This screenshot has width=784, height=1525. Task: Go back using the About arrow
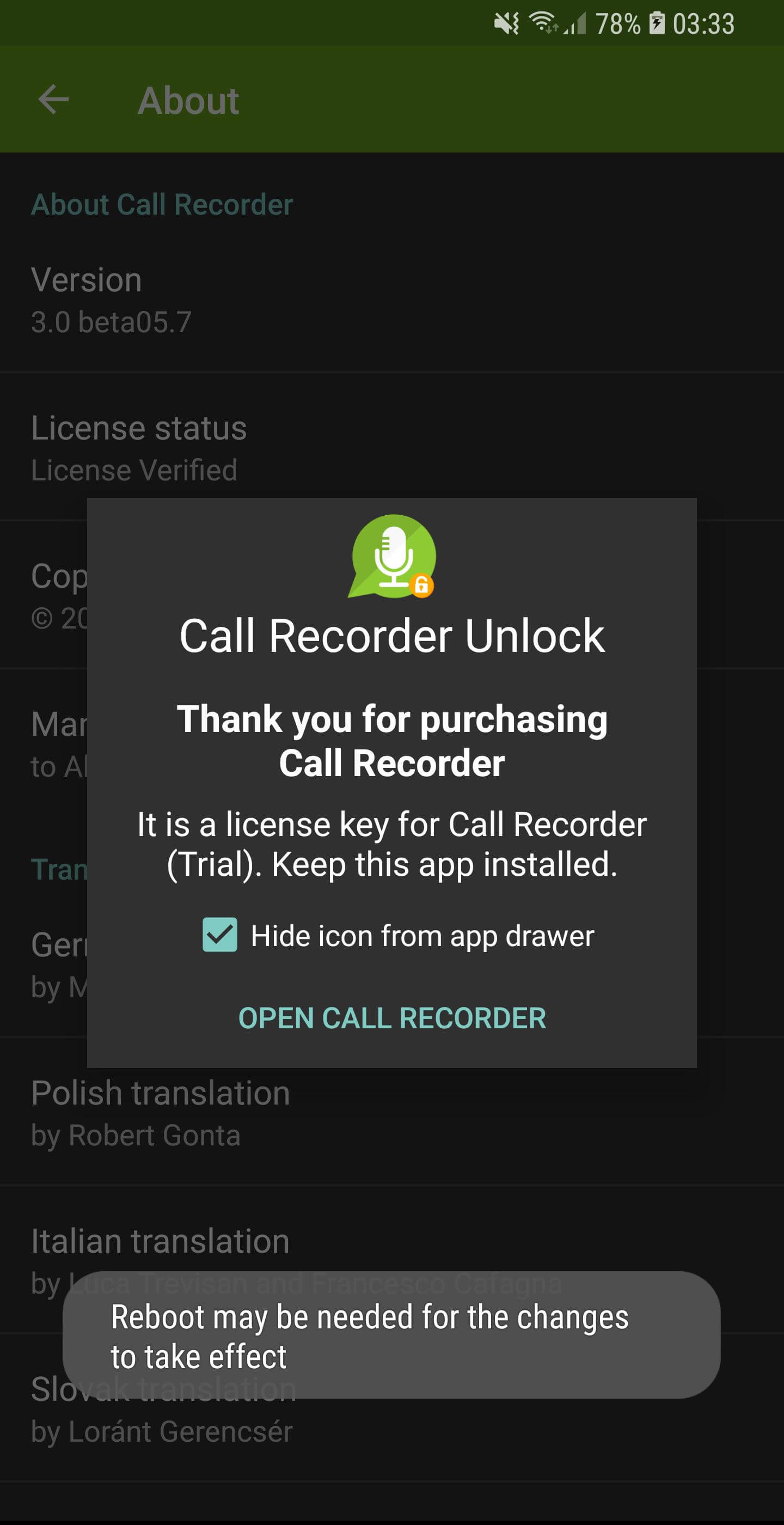(53, 99)
